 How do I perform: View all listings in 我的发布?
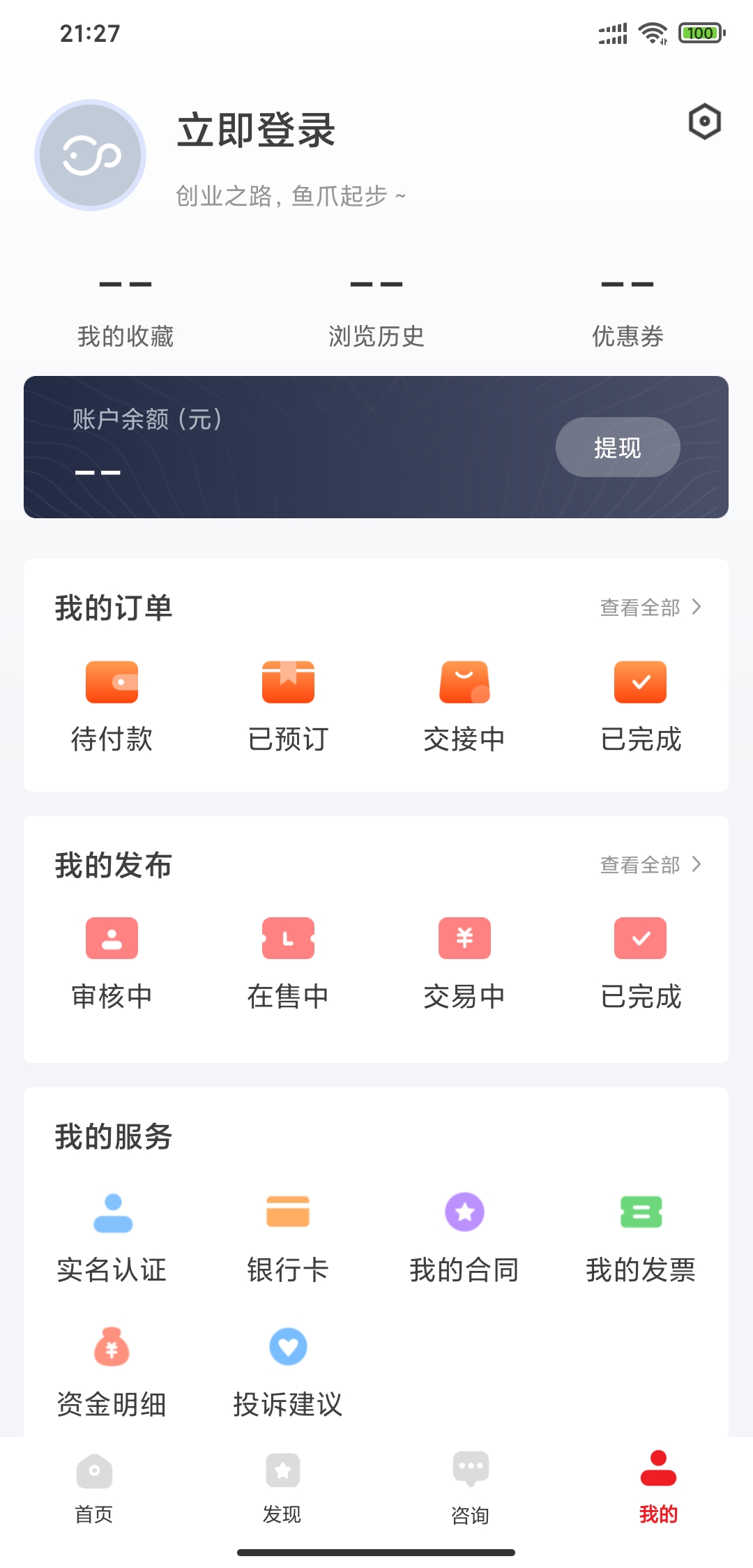(x=650, y=865)
